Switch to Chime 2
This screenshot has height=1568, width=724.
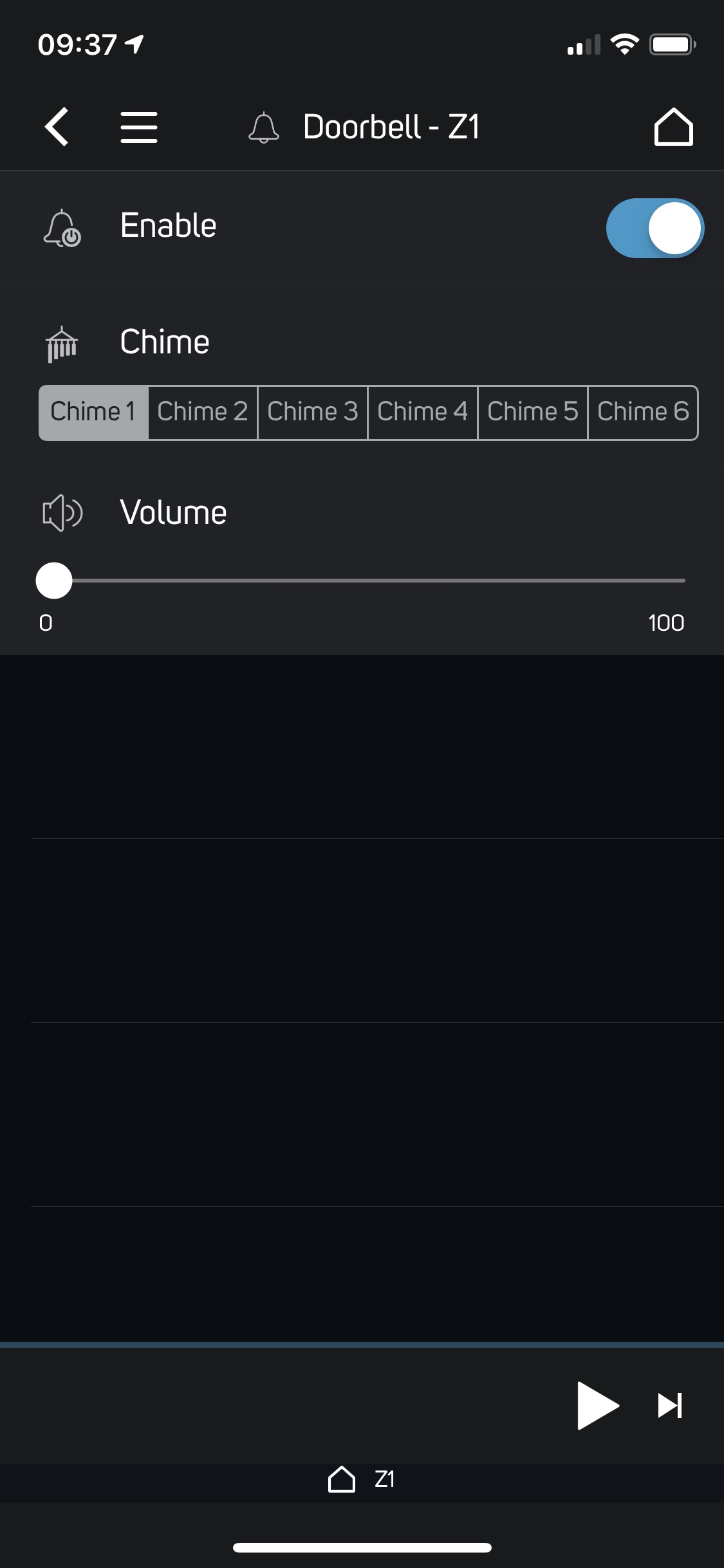click(203, 413)
